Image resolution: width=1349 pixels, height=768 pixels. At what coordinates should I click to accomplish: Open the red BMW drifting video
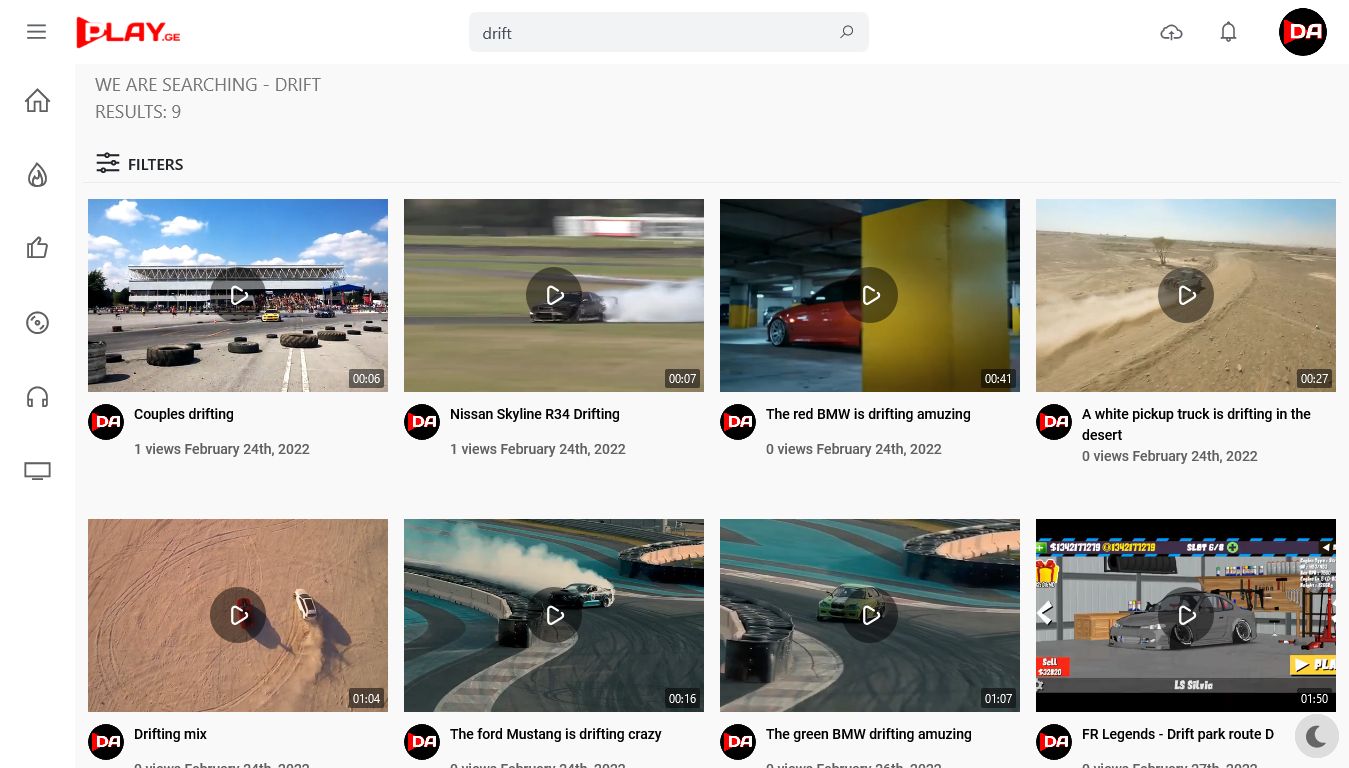[x=870, y=295]
